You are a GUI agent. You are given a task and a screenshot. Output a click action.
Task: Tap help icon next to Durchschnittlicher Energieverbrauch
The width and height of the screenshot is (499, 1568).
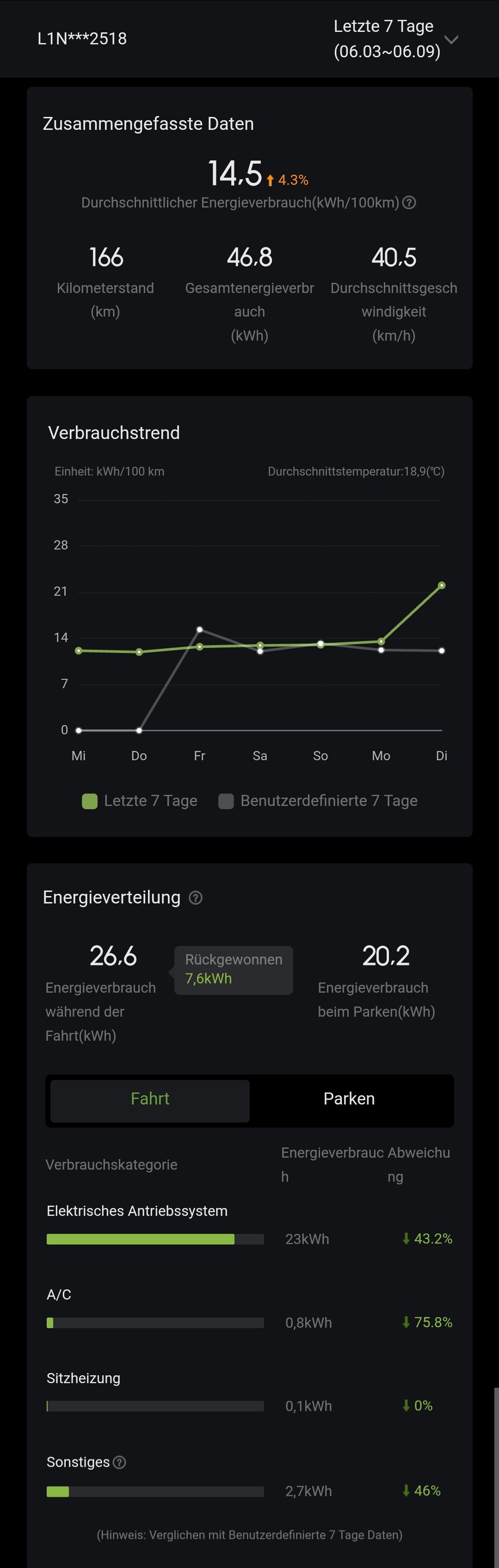(x=409, y=203)
